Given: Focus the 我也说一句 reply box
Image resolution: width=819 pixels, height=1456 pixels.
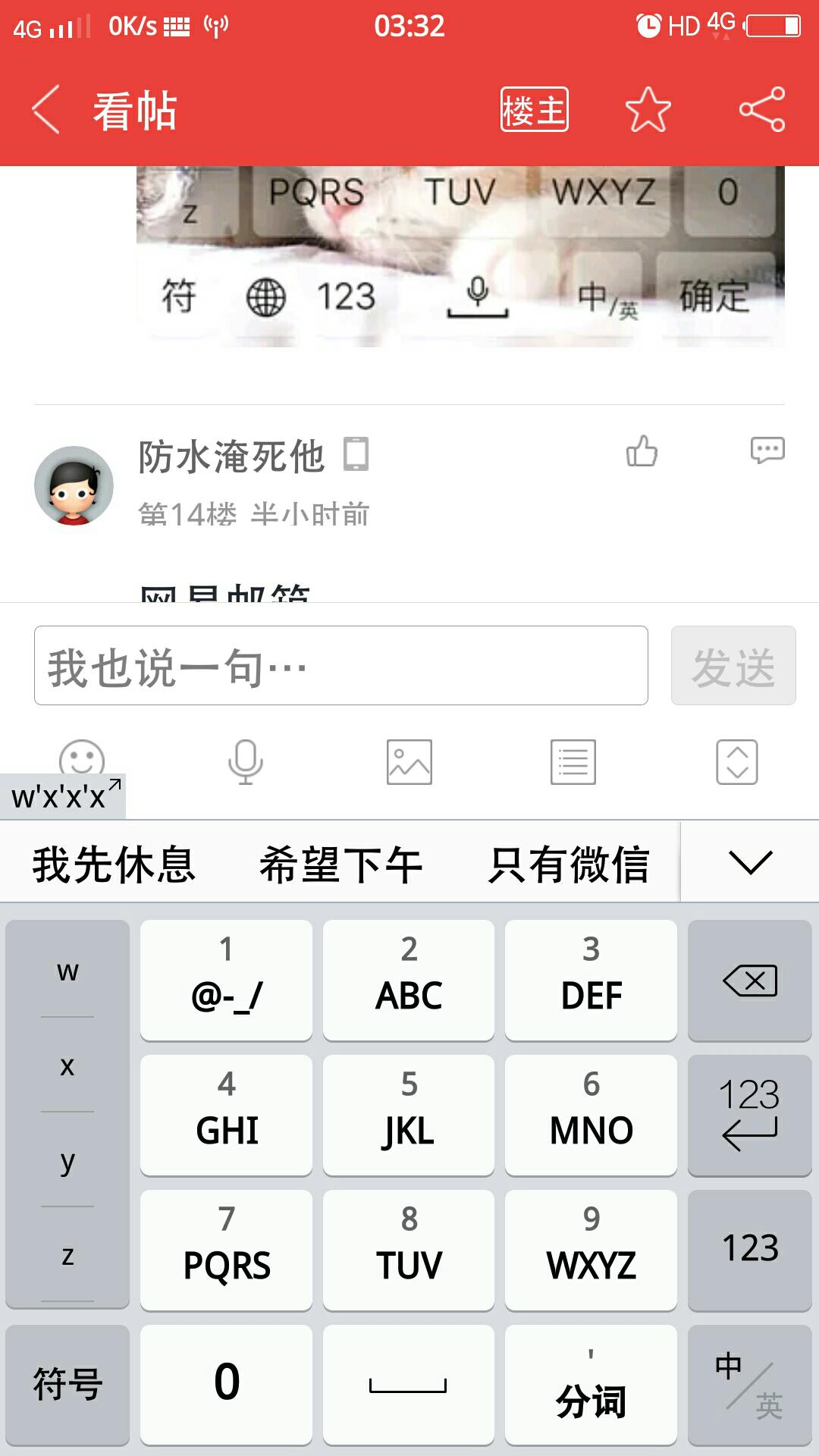Looking at the screenshot, I should click(341, 666).
